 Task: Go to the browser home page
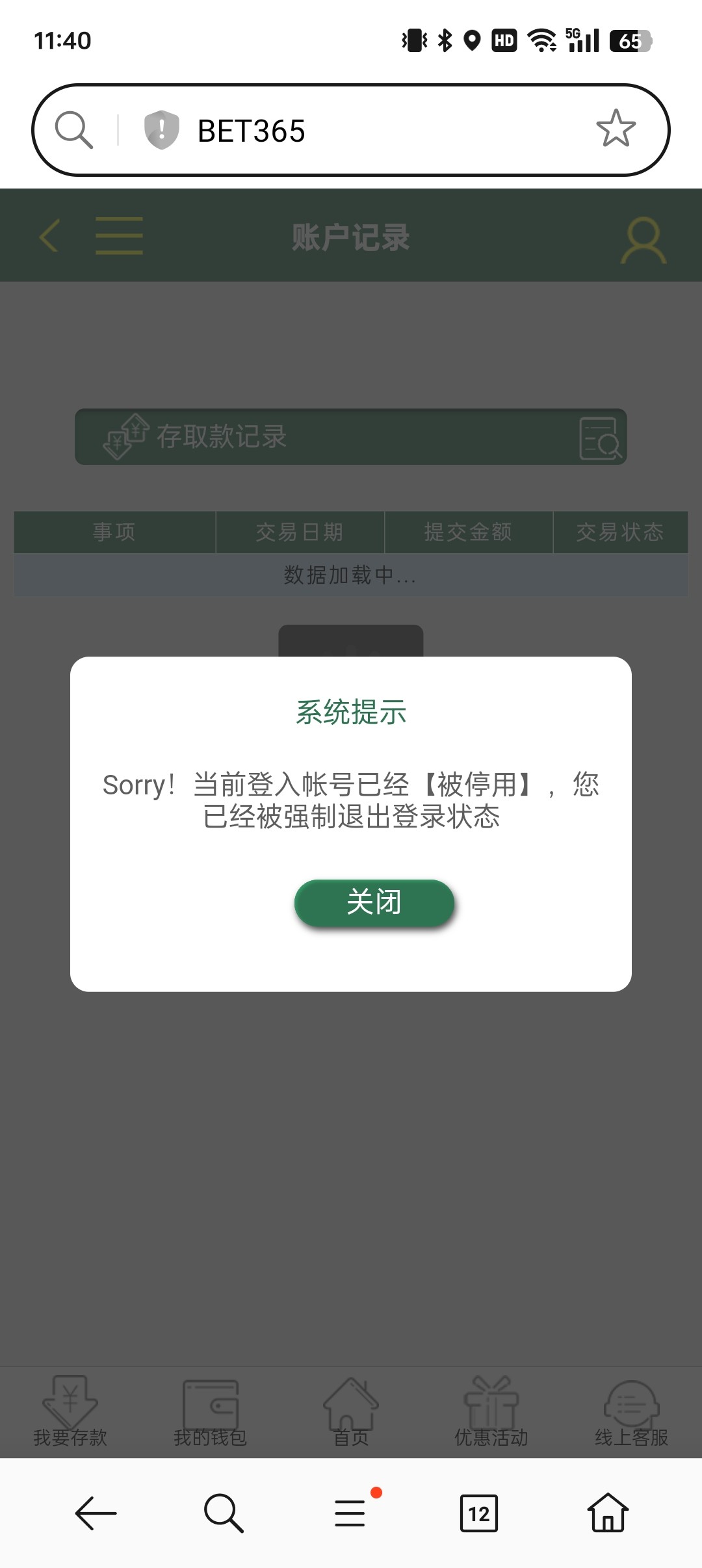click(x=608, y=1512)
